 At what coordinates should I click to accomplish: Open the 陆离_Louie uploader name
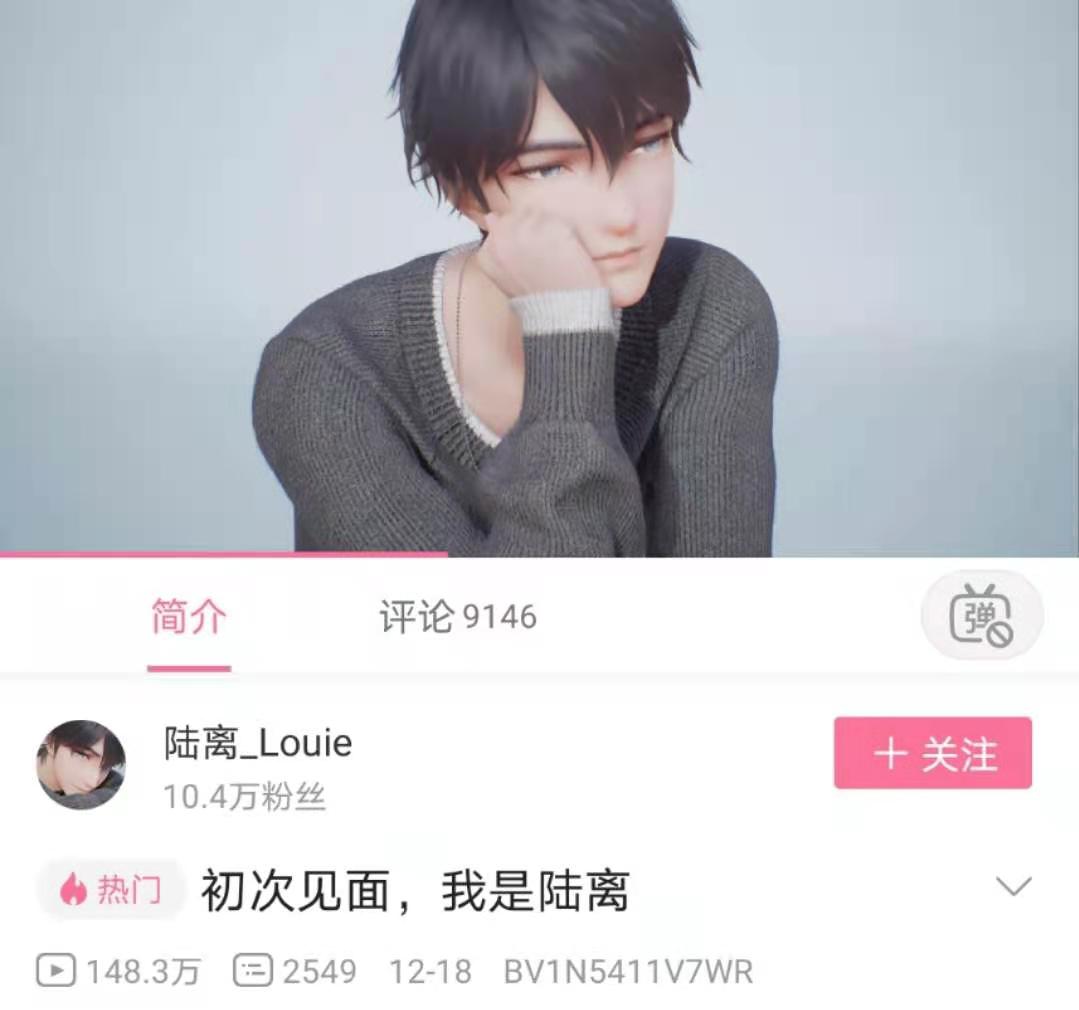point(258,743)
